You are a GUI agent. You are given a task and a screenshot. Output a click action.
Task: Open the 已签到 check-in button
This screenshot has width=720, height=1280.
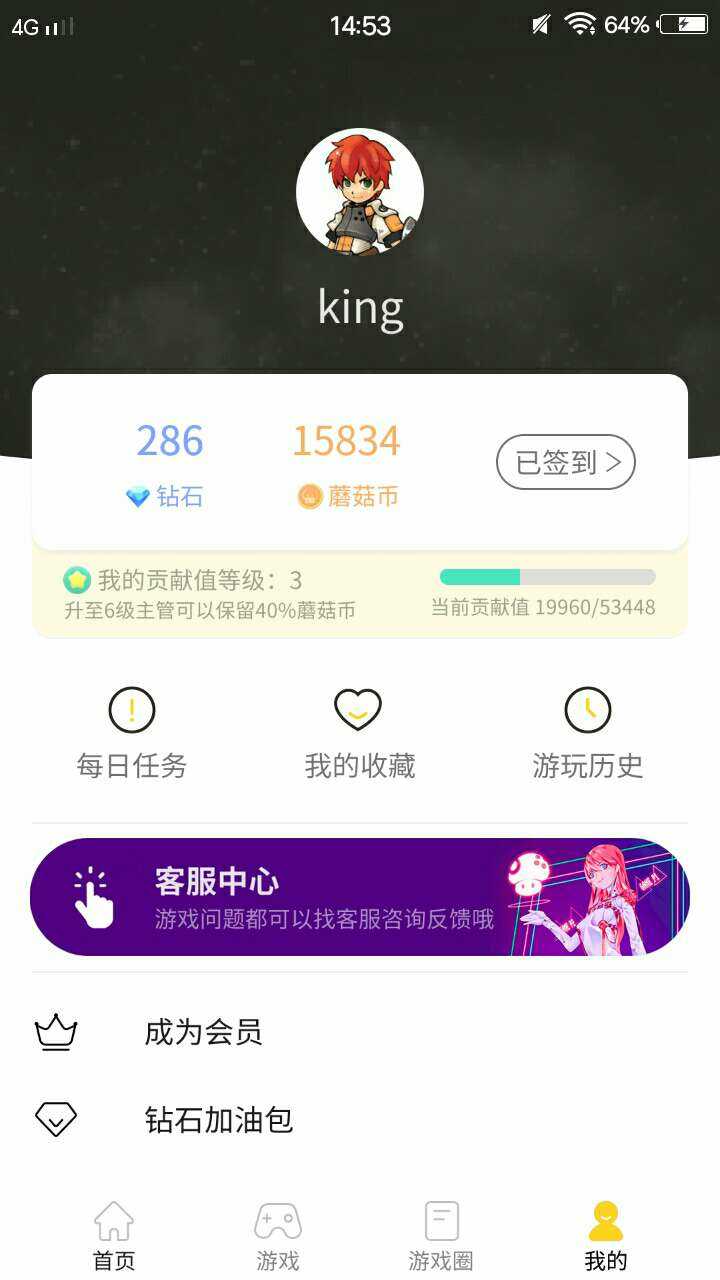click(565, 462)
